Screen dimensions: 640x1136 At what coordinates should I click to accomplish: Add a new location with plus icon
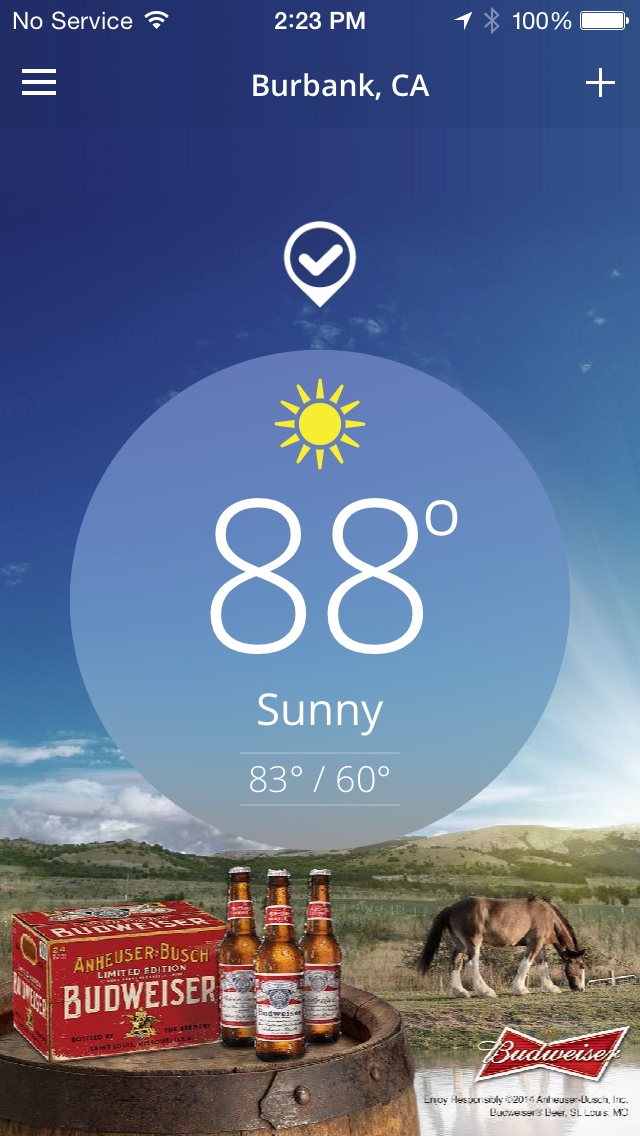600,84
